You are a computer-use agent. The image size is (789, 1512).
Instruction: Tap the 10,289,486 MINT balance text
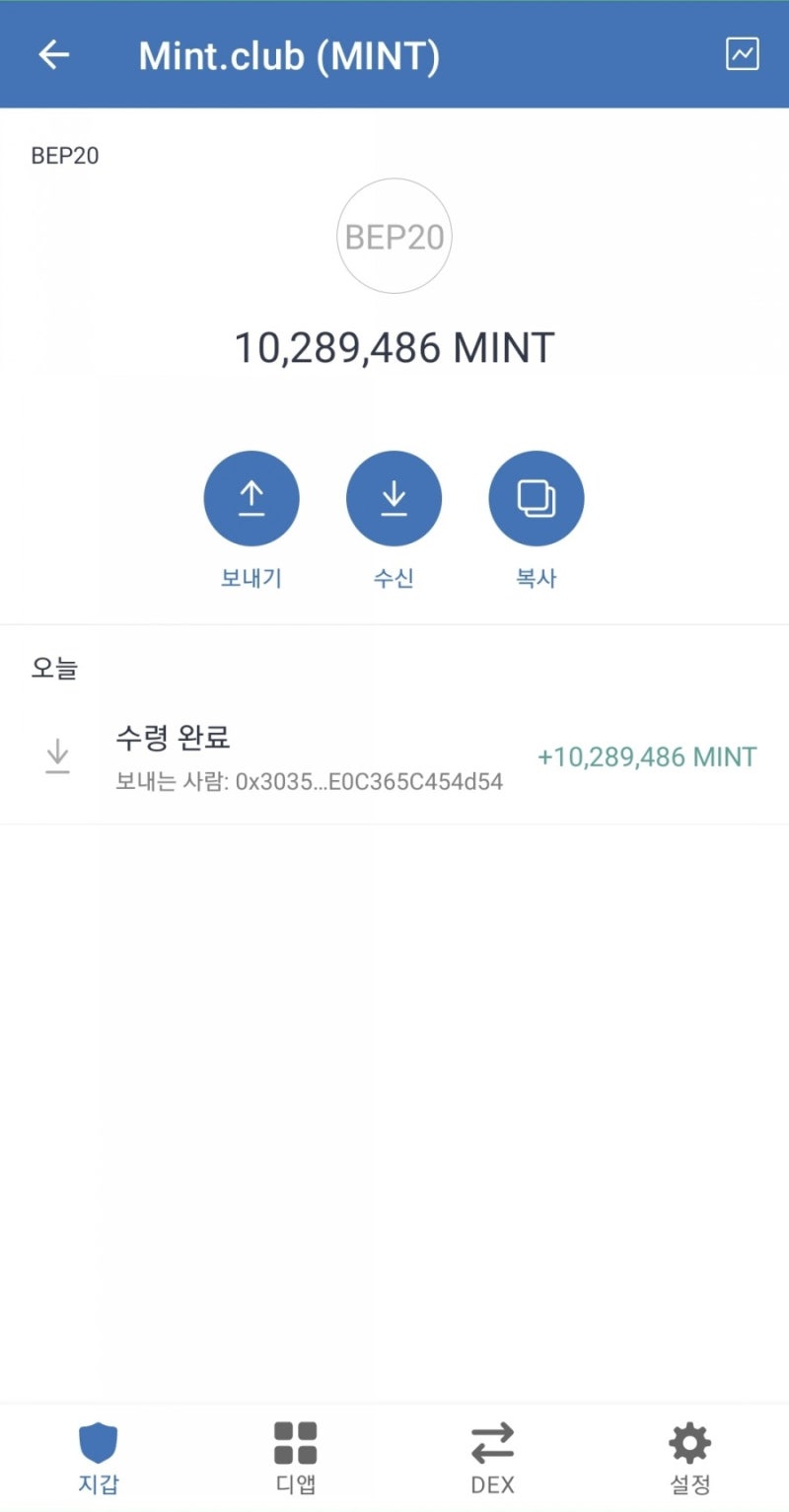394,347
